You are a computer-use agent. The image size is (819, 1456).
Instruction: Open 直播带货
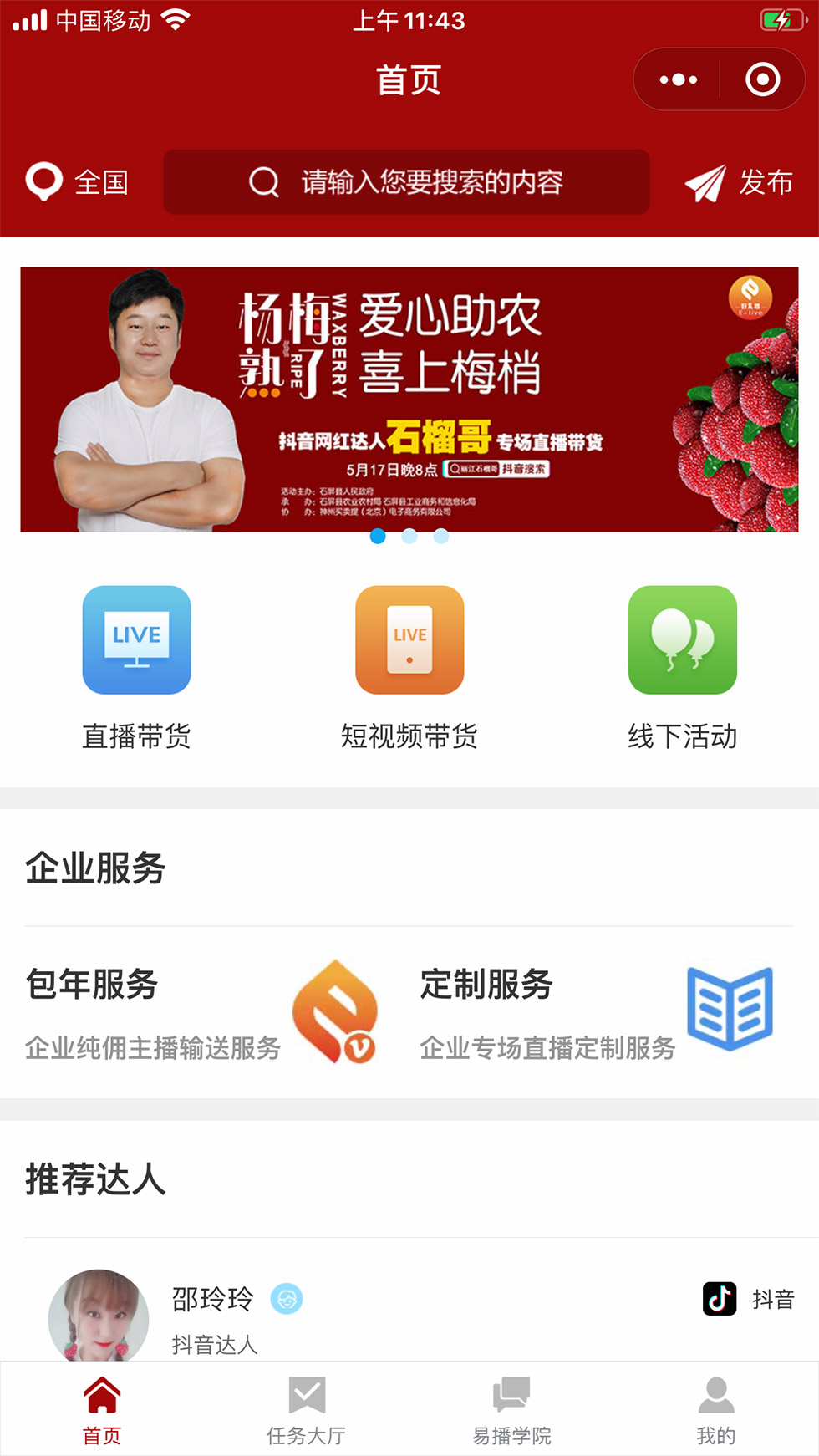(136, 666)
